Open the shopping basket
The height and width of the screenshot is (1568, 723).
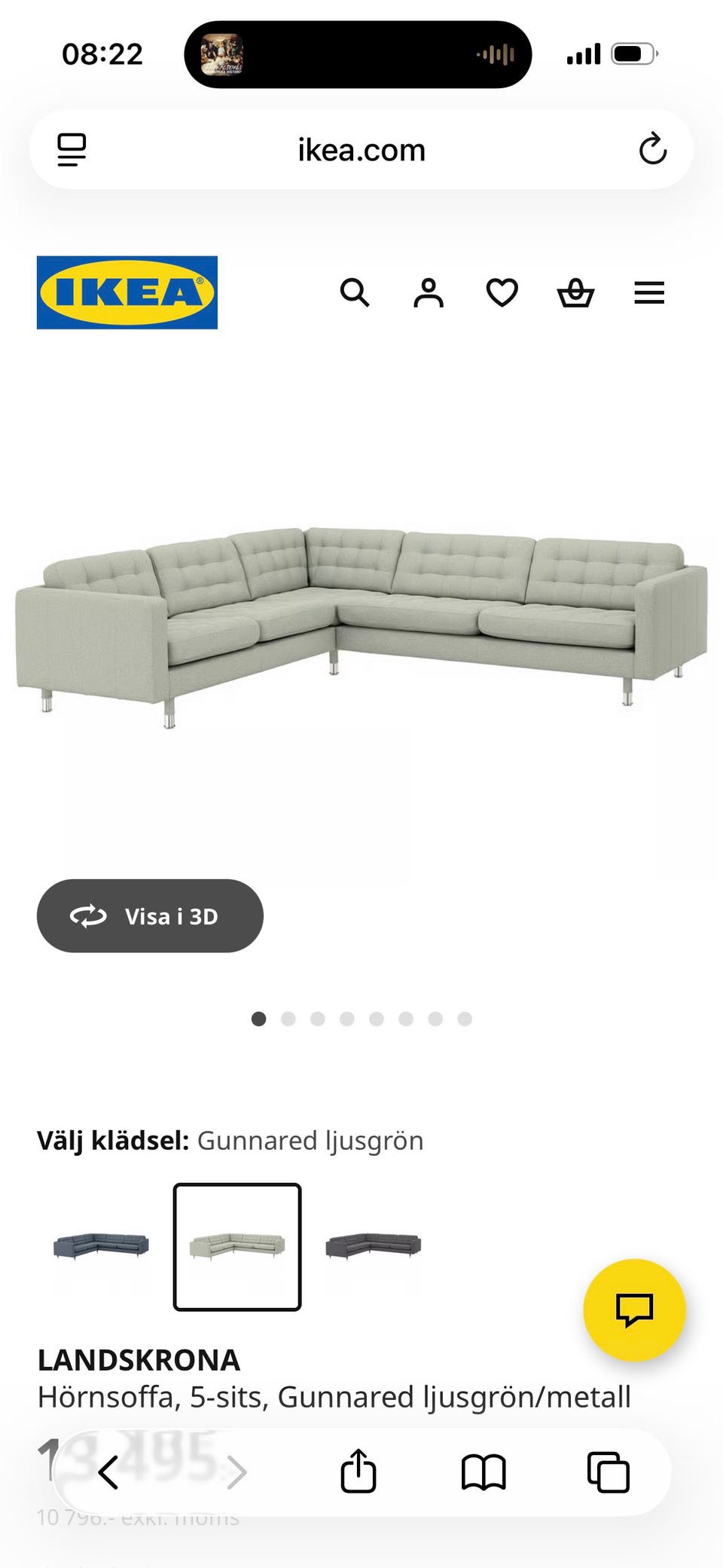(x=575, y=292)
